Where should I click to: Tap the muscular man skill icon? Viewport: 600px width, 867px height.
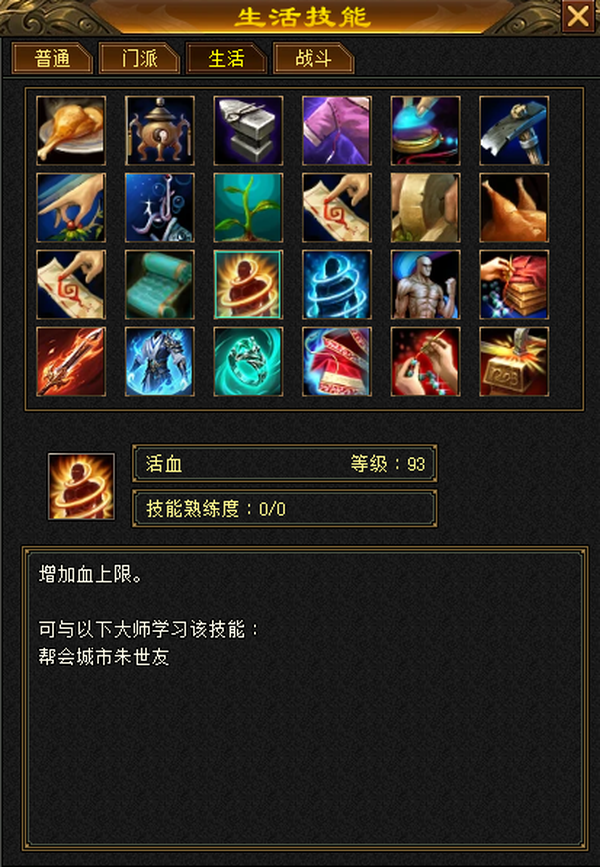coord(425,285)
